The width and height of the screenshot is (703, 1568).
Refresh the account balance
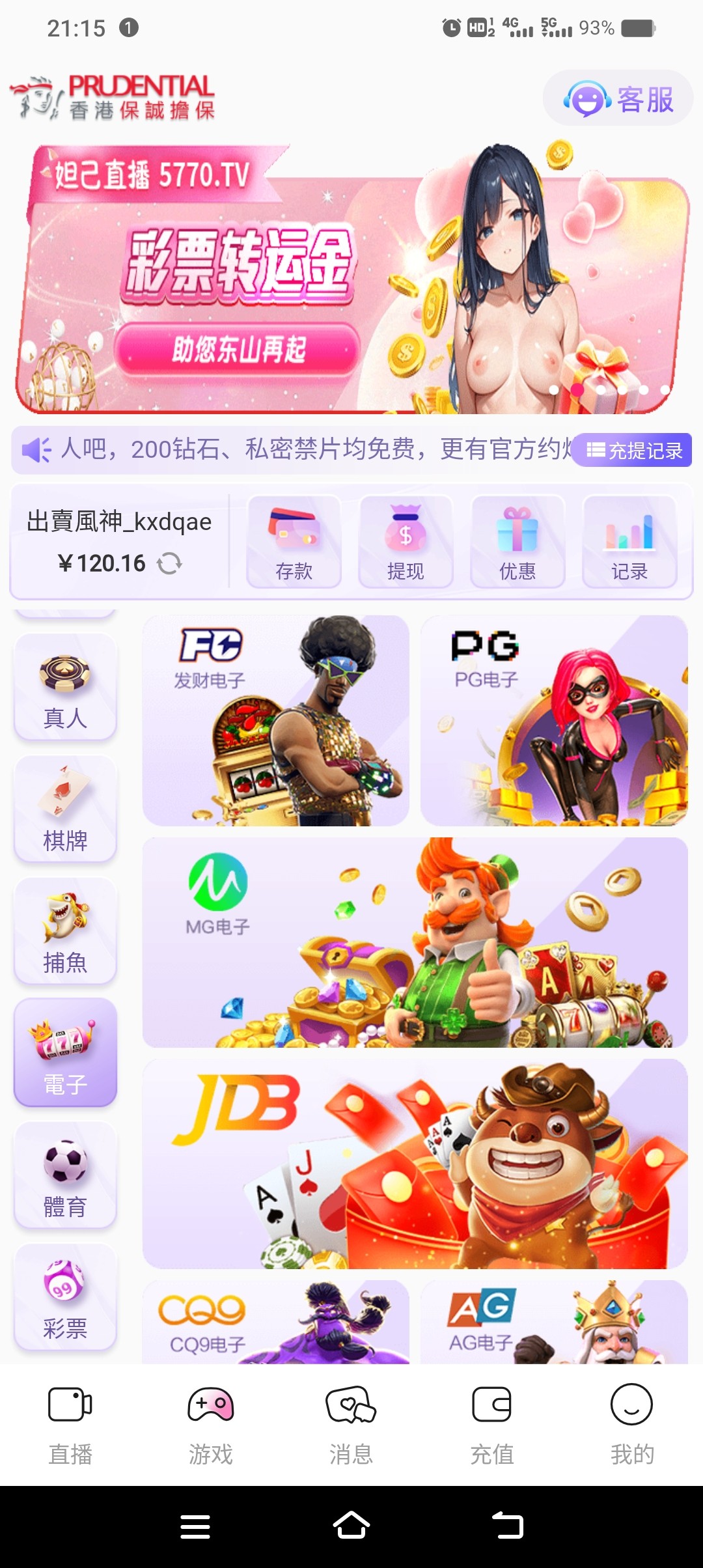pos(170,563)
